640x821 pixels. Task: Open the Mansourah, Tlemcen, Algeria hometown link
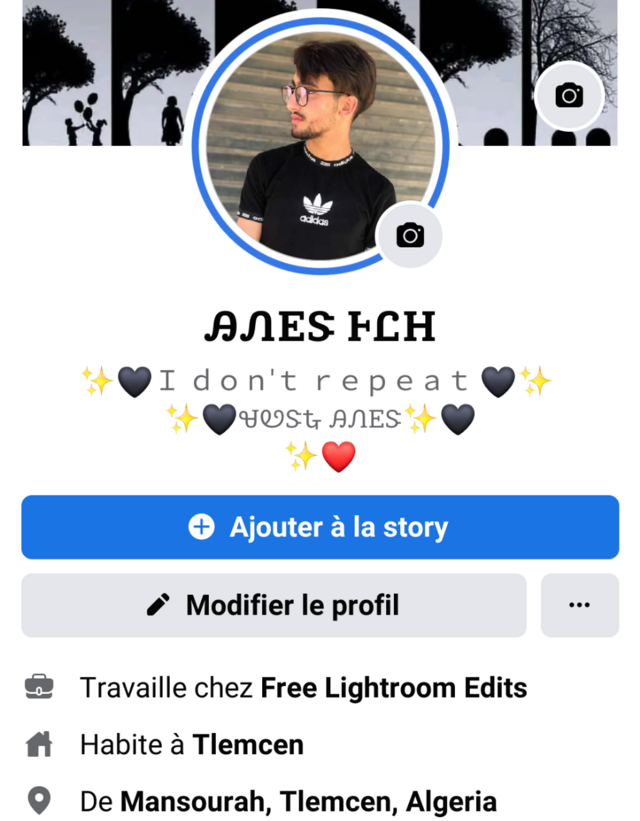(x=308, y=802)
